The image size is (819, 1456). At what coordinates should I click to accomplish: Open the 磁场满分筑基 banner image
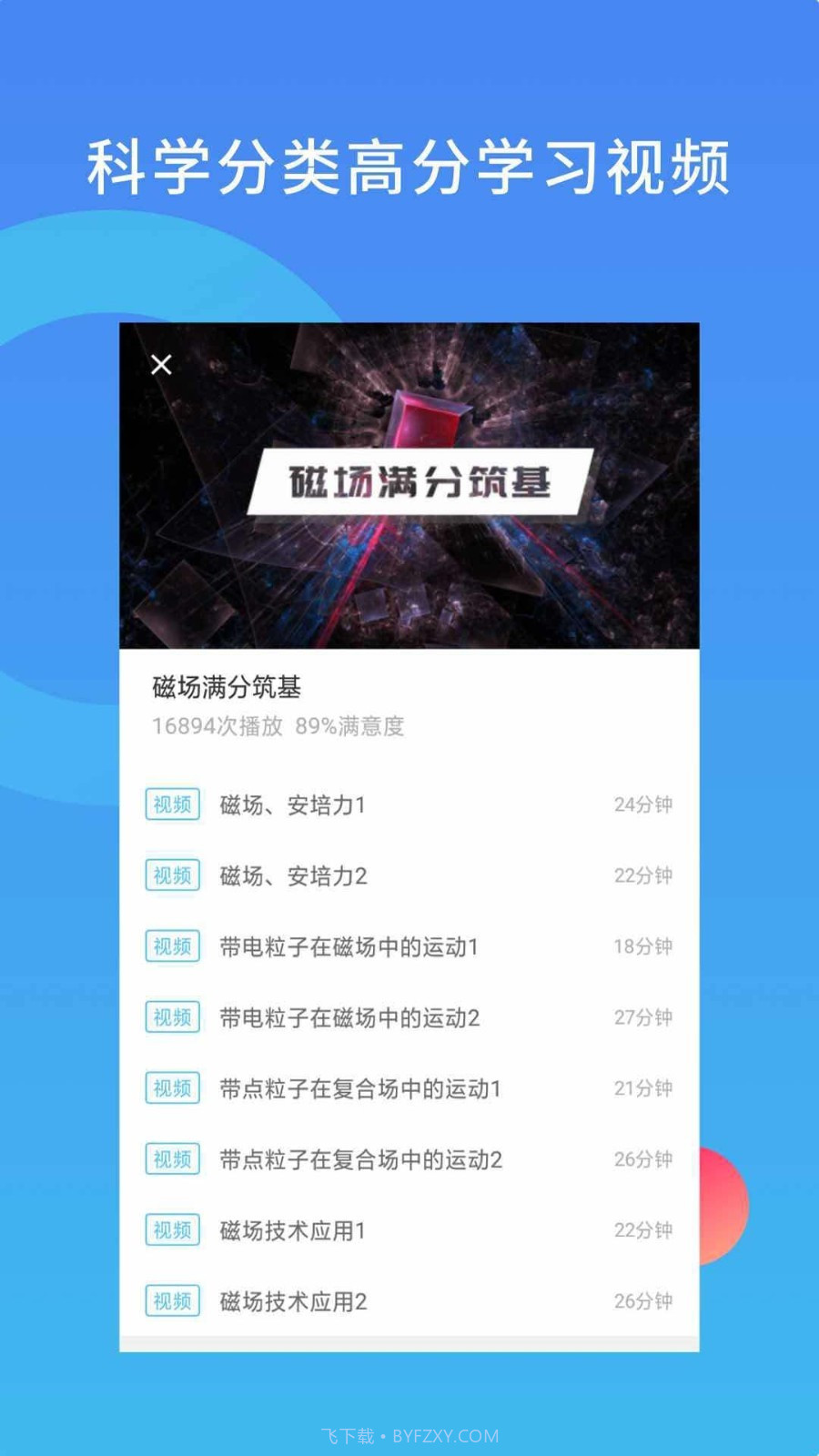point(409,485)
